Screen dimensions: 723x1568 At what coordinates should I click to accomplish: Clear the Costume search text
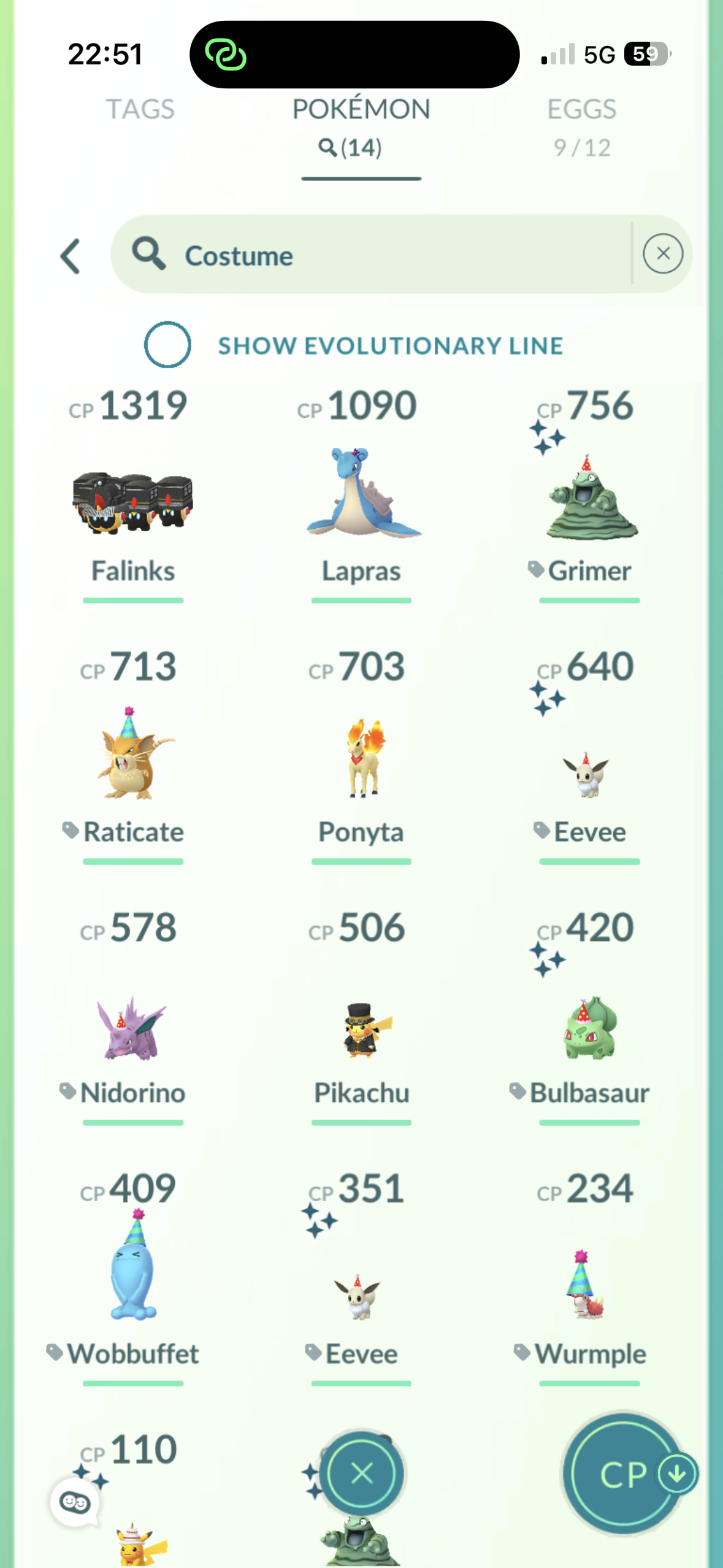coord(662,253)
